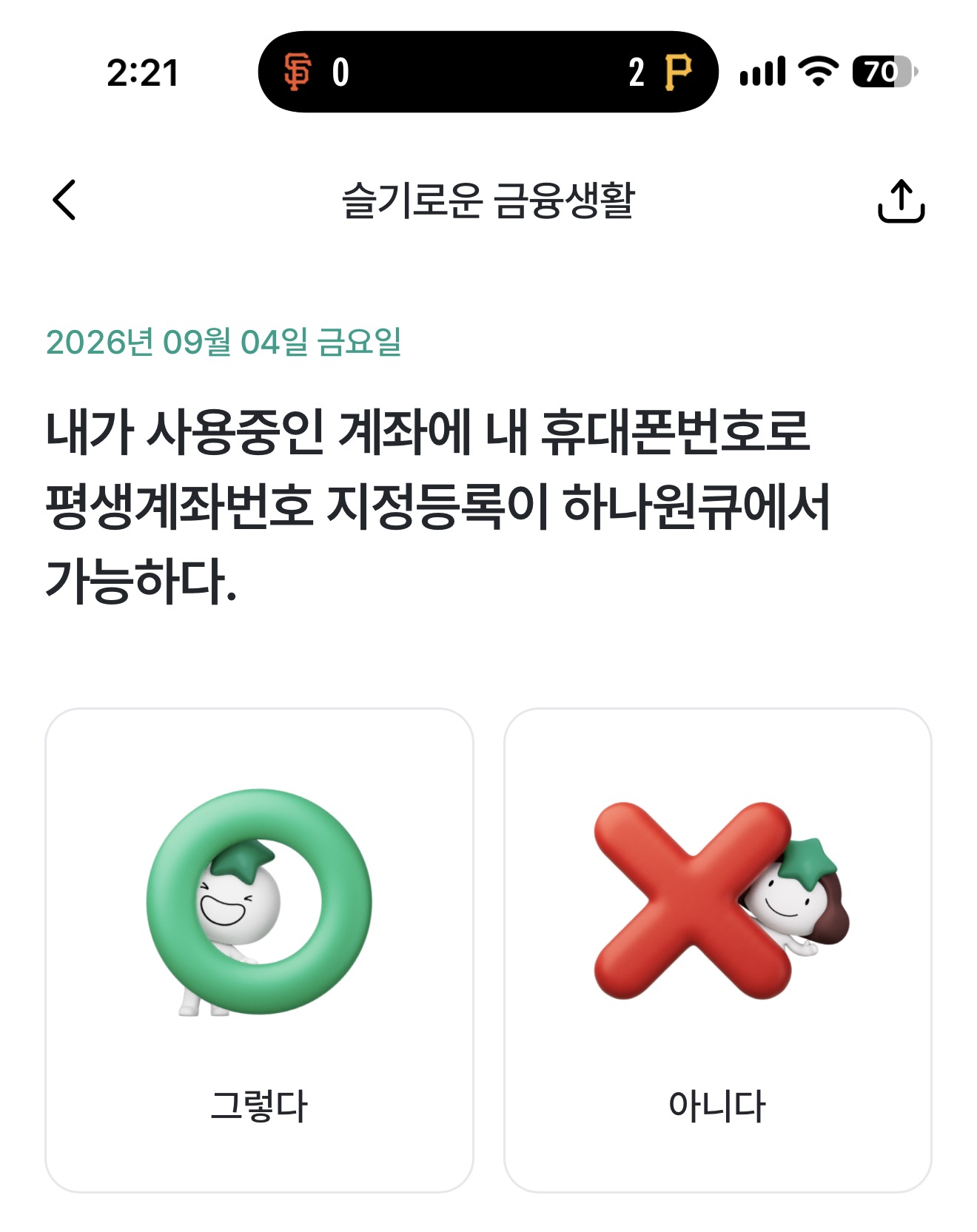Choose 아니다 as the quiz answer
This screenshot has width=977, height=1232.
tap(717, 950)
